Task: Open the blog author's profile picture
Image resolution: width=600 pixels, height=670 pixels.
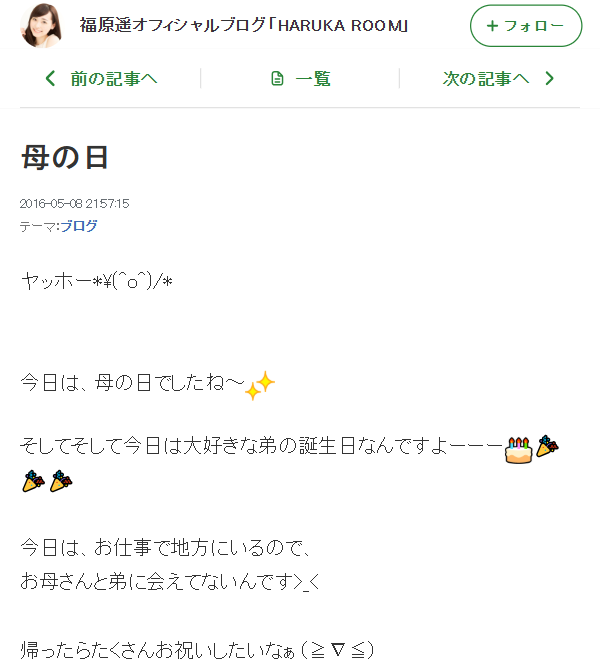Action: click(40, 24)
